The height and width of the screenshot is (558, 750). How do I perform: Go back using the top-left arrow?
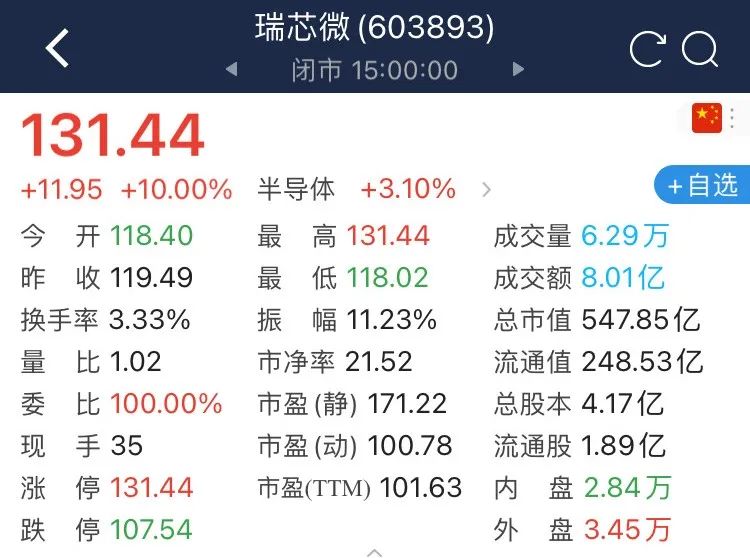click(57, 47)
